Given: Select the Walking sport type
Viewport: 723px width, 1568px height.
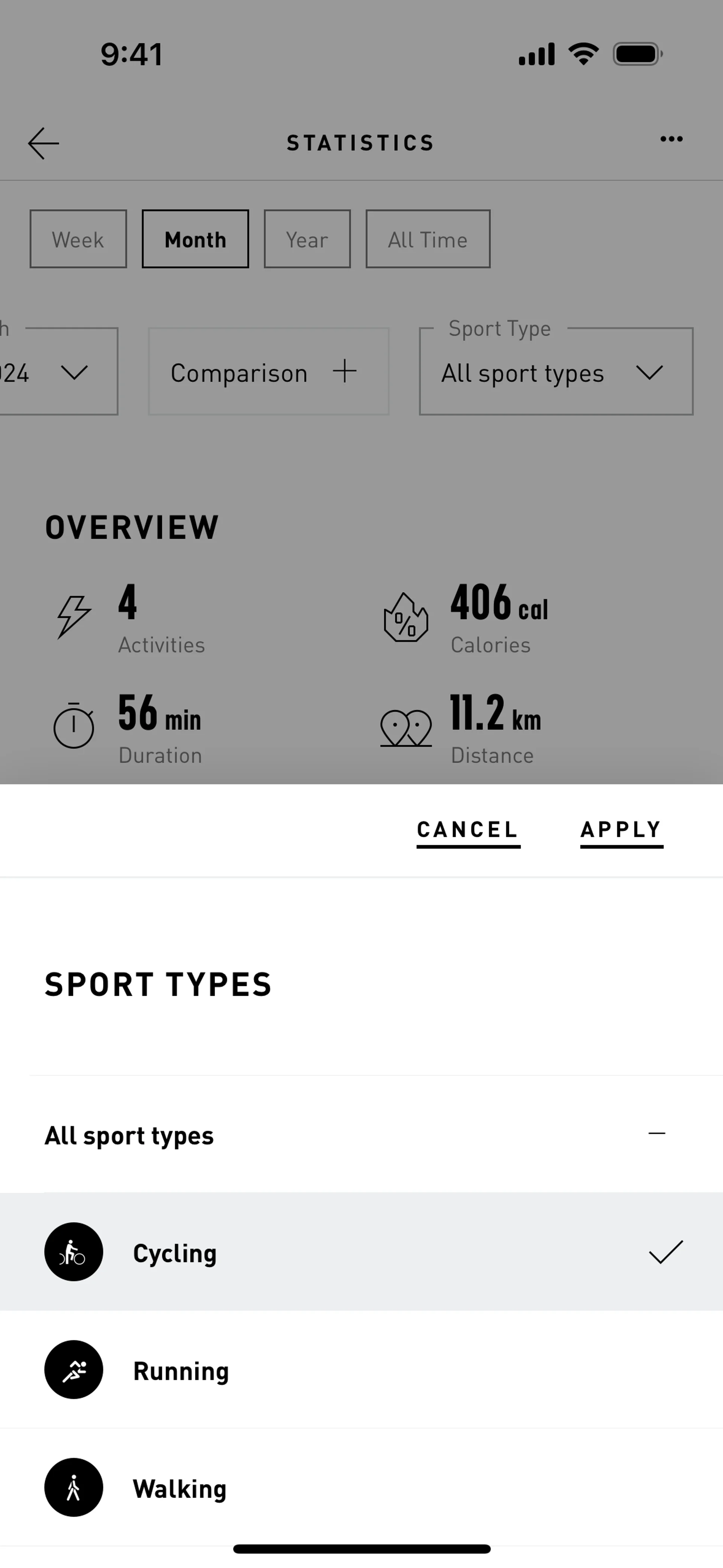Looking at the screenshot, I should click(361, 1488).
